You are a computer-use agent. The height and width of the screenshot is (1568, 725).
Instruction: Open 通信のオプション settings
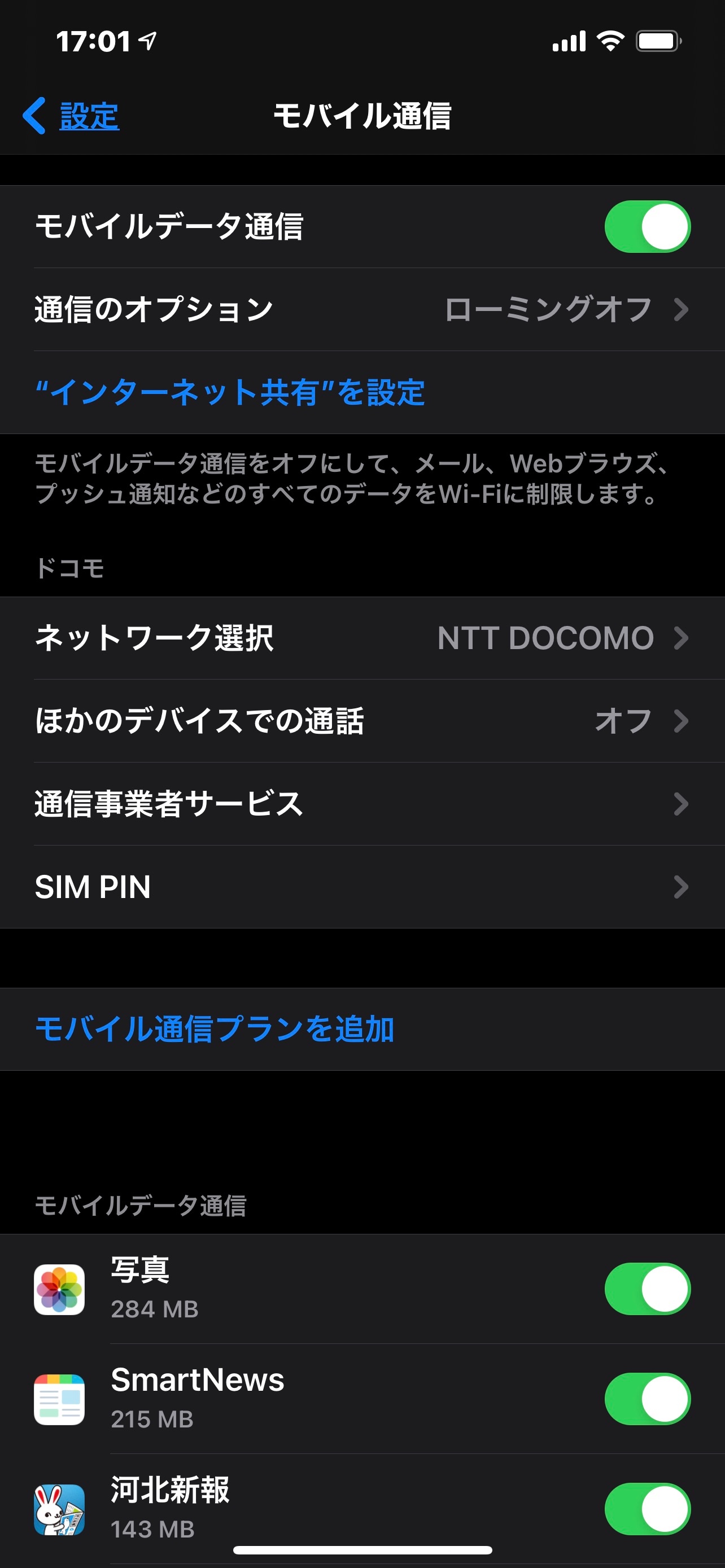tap(362, 309)
